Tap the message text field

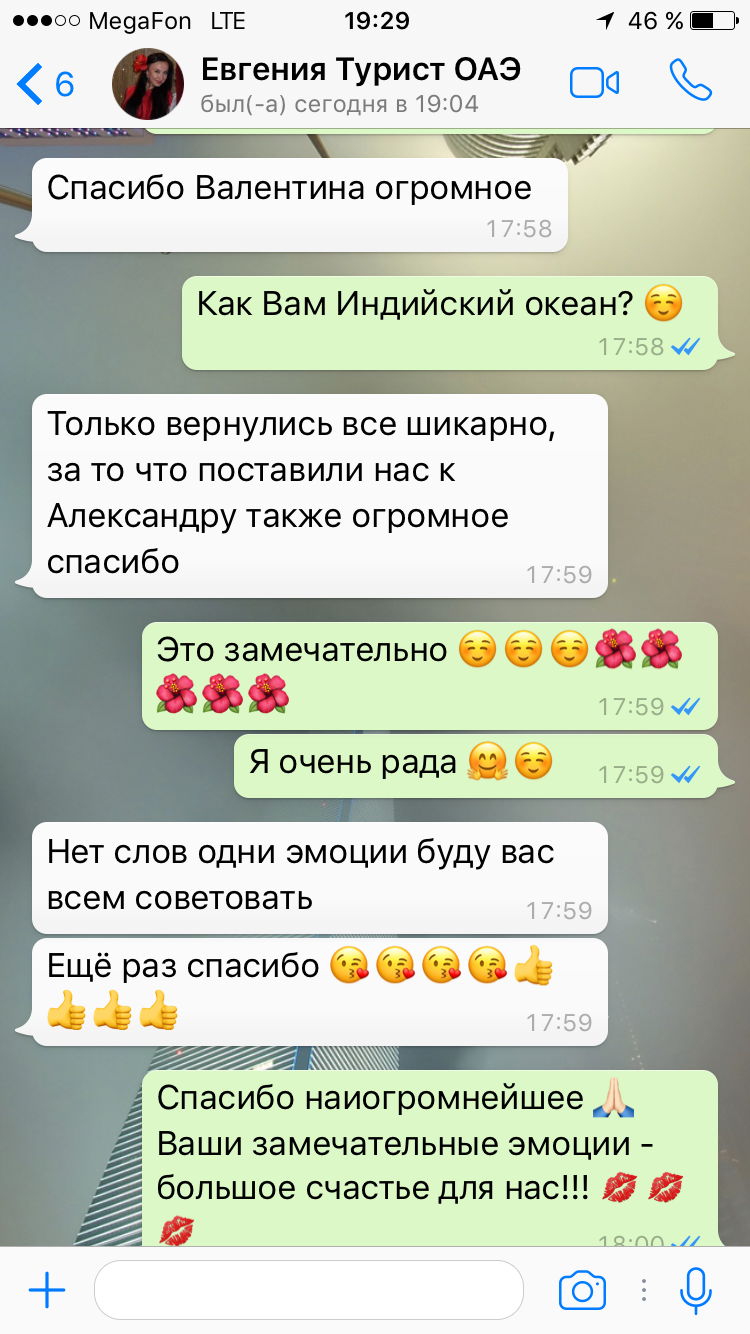(x=309, y=1290)
